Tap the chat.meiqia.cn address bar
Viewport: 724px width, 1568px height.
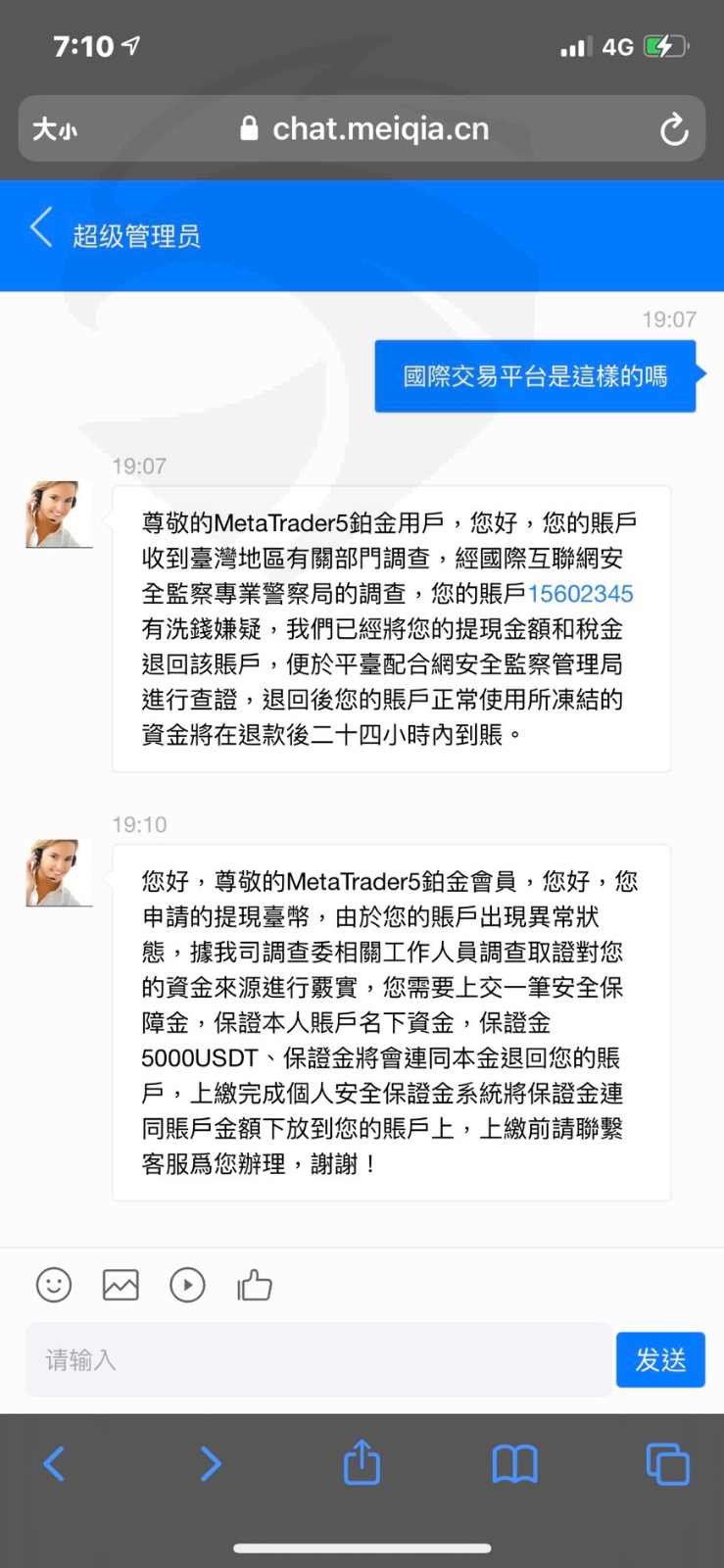(x=362, y=128)
